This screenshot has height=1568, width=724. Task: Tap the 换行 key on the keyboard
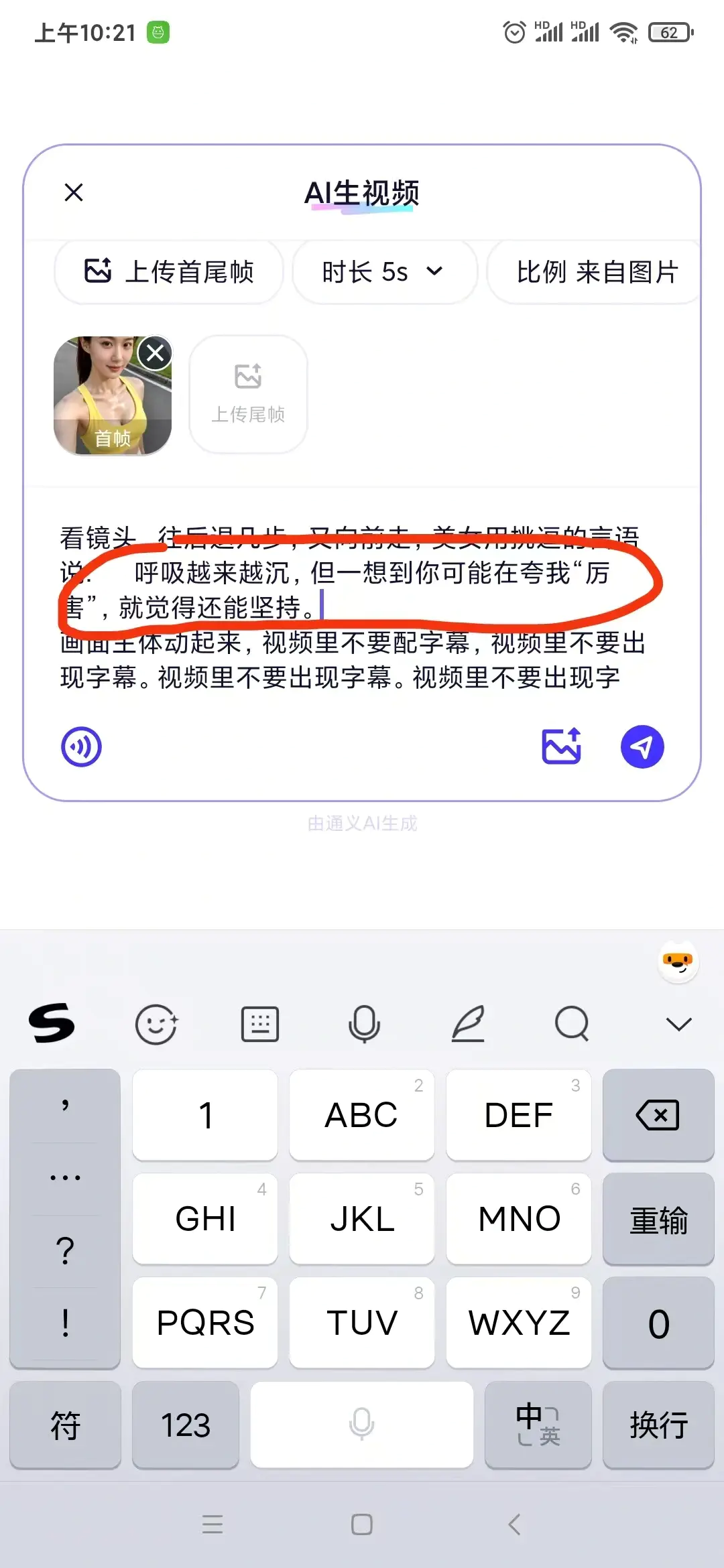658,1425
